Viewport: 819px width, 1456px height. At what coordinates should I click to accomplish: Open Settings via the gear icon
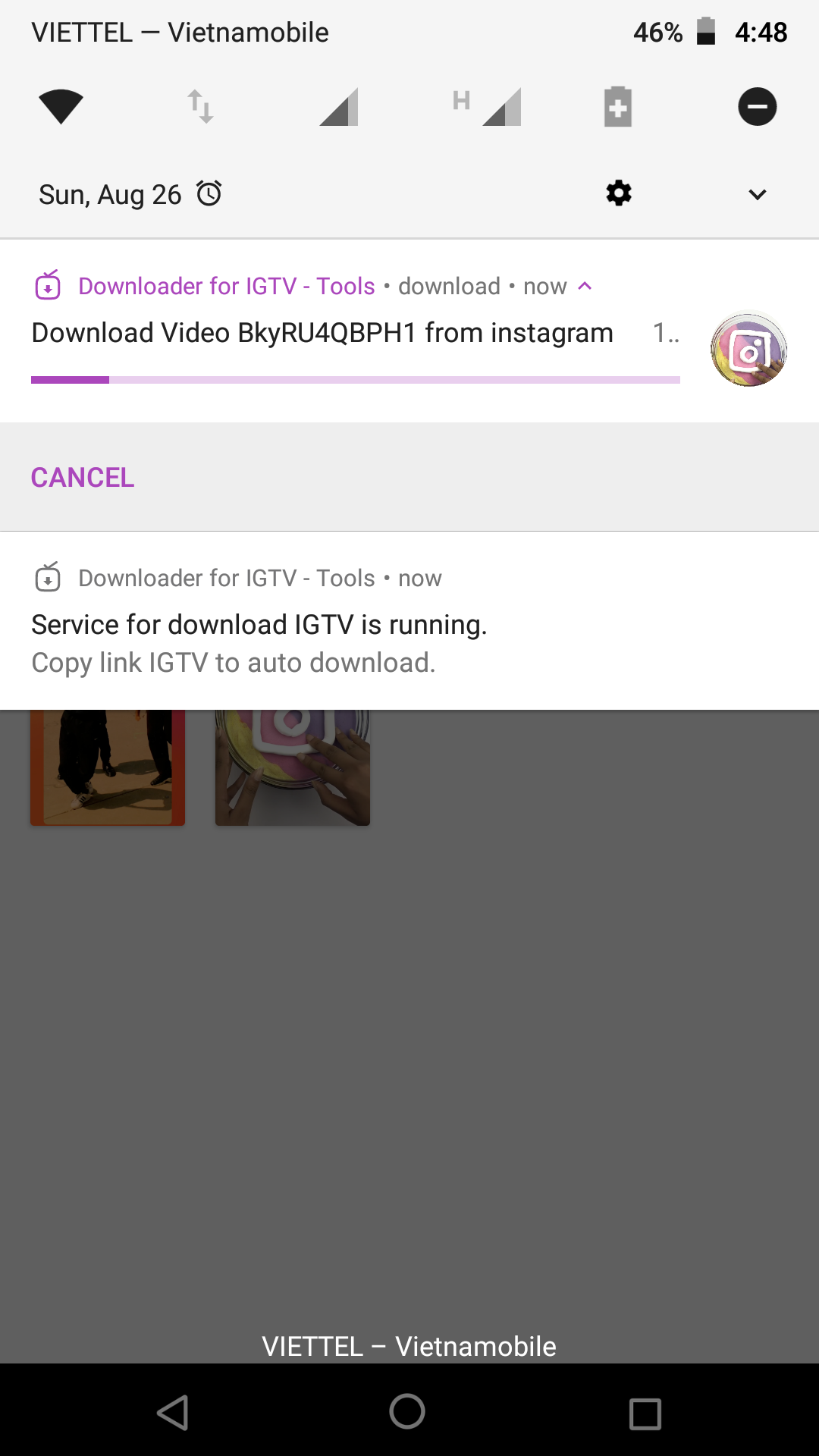coord(618,194)
